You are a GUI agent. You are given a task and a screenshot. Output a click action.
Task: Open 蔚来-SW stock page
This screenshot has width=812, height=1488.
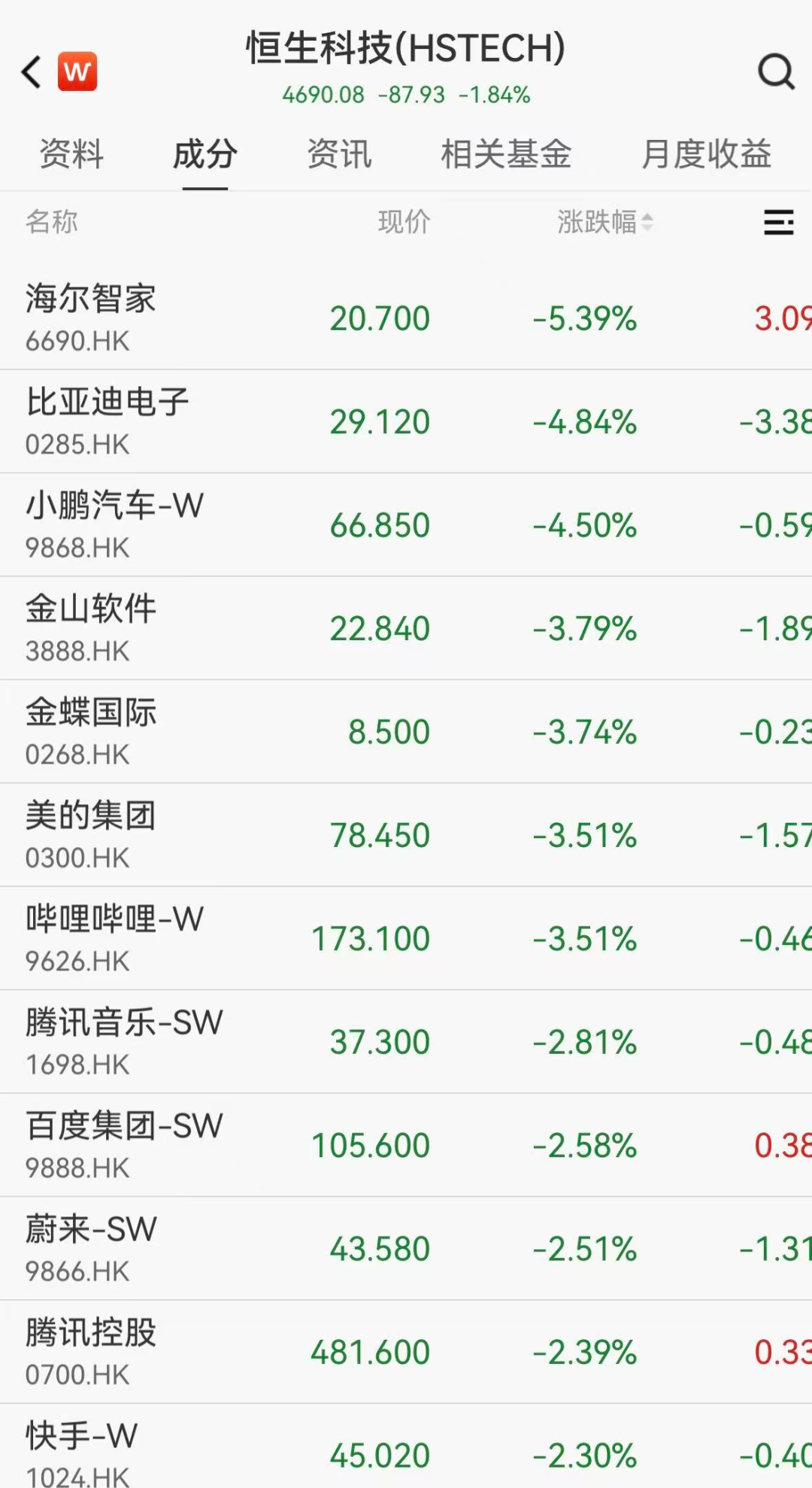tap(301, 1247)
